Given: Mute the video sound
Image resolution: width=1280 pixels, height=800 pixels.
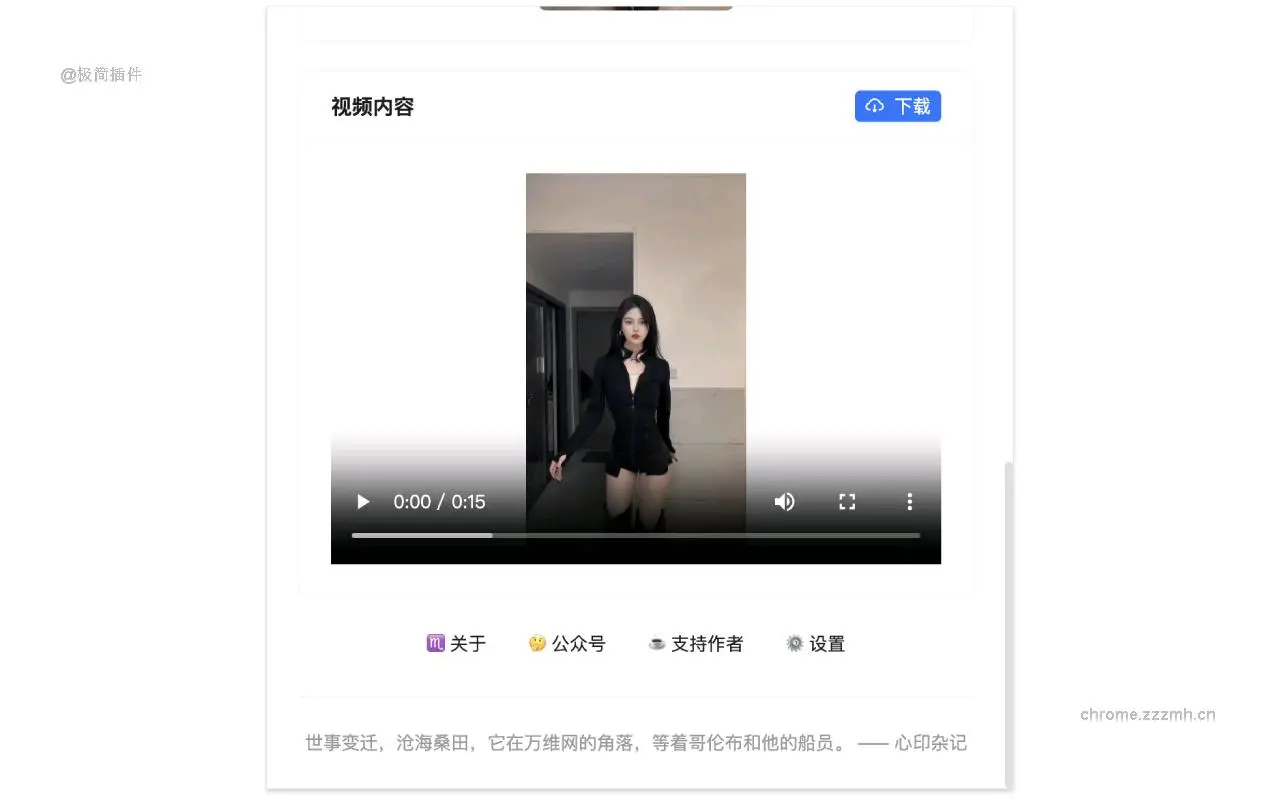Looking at the screenshot, I should tap(785, 502).
